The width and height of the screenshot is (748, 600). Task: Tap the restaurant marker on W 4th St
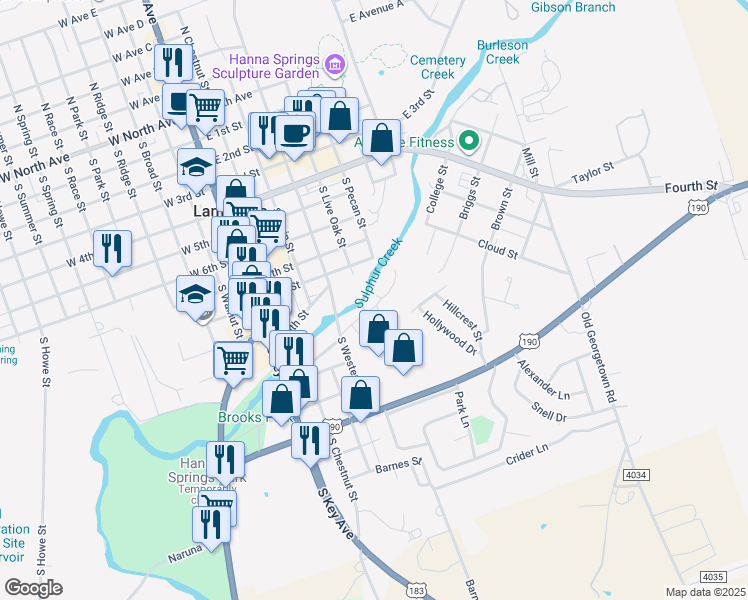click(x=112, y=248)
